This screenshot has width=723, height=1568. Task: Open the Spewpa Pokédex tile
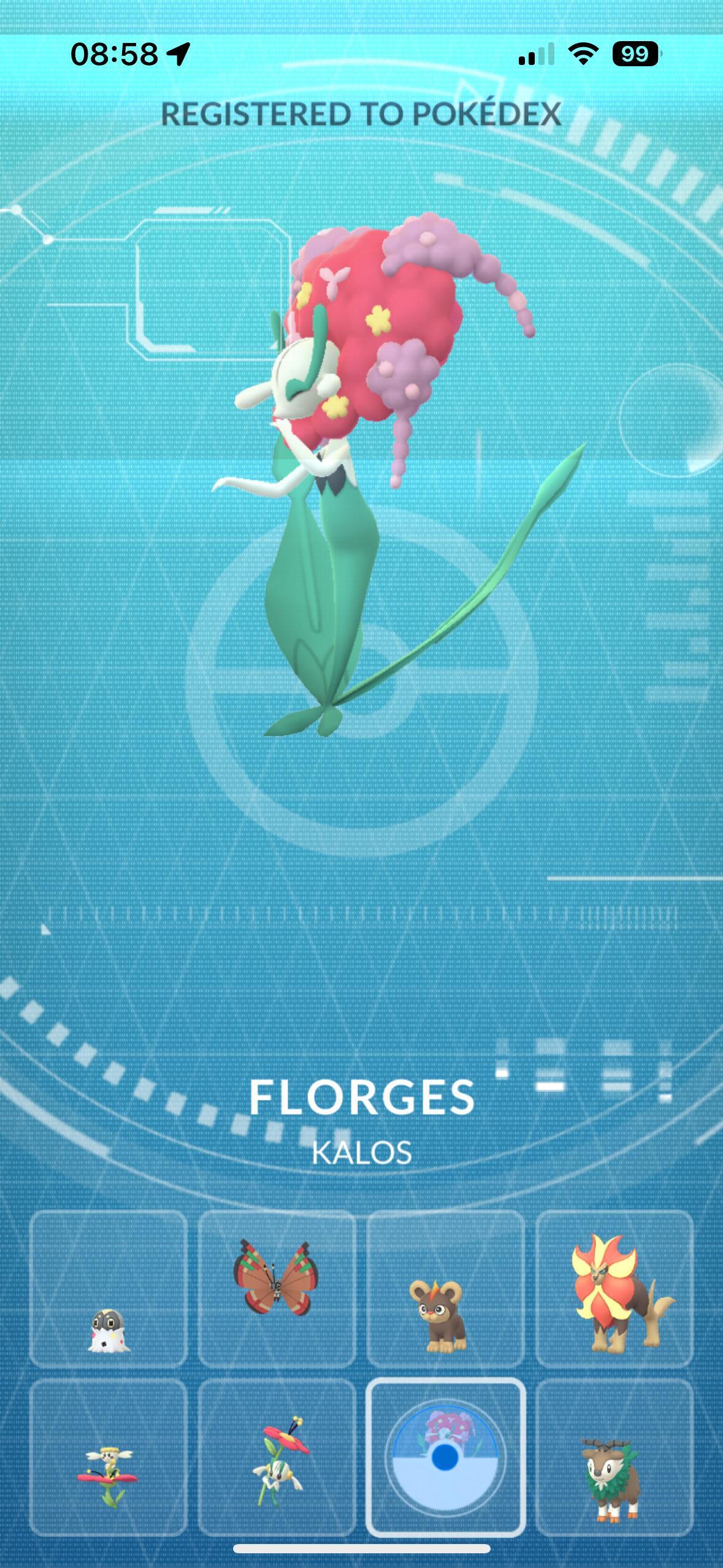click(108, 1290)
